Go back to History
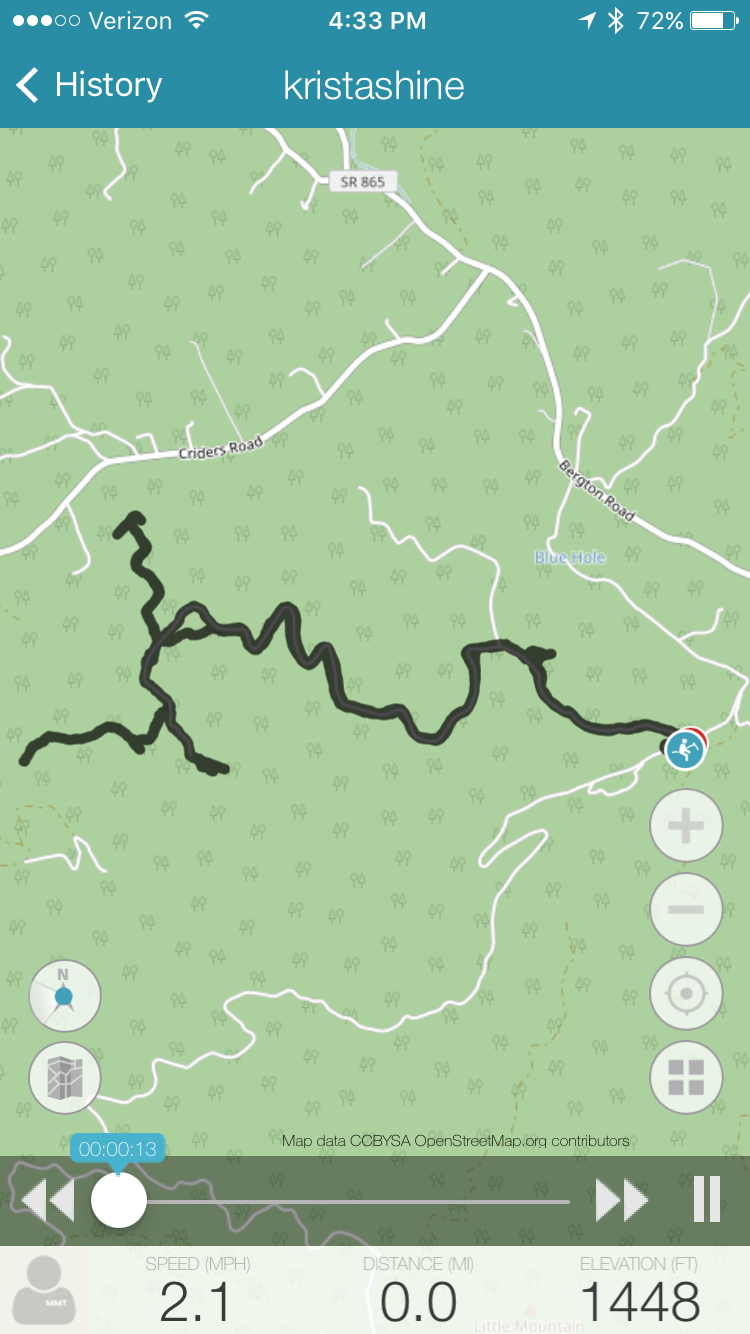The height and width of the screenshot is (1334, 750). click(88, 85)
